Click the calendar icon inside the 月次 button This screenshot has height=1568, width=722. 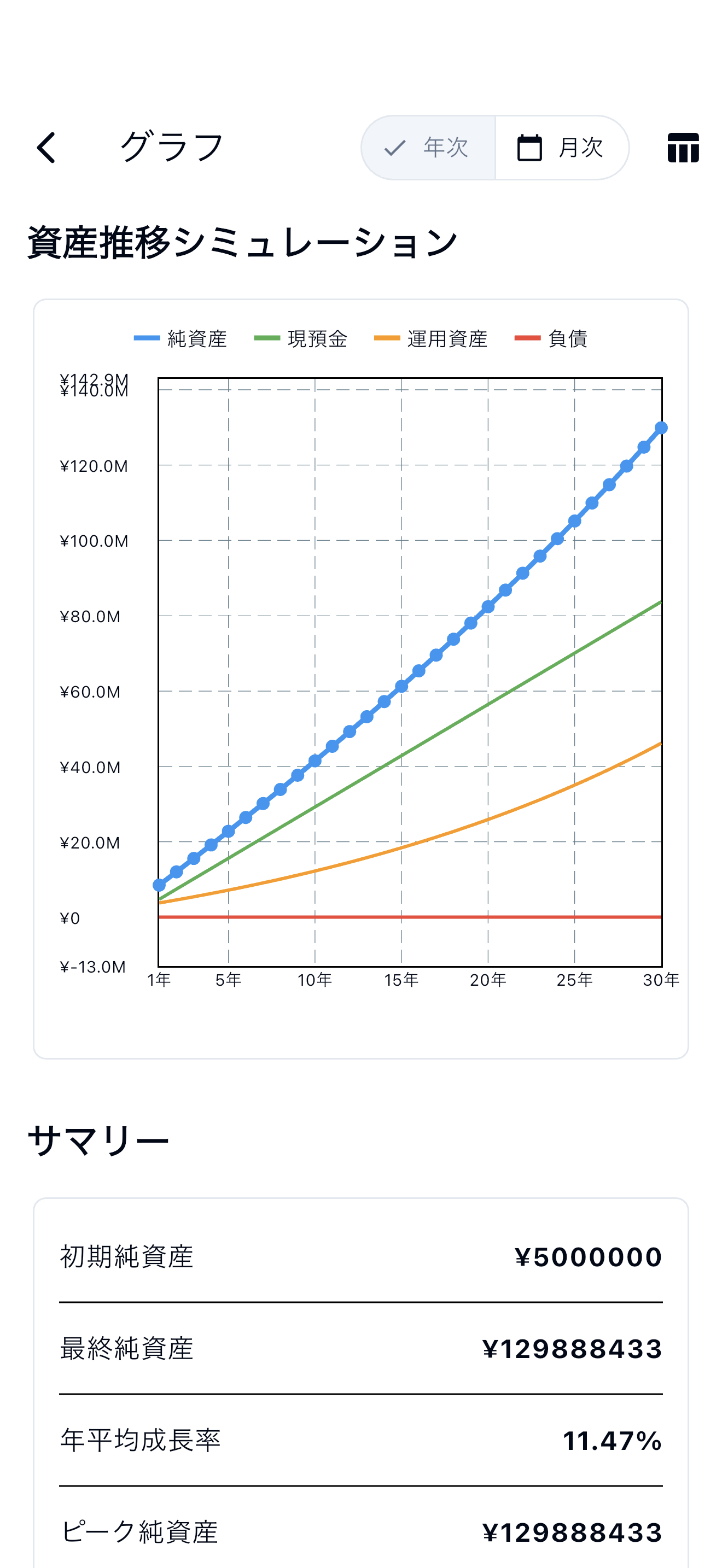529,147
